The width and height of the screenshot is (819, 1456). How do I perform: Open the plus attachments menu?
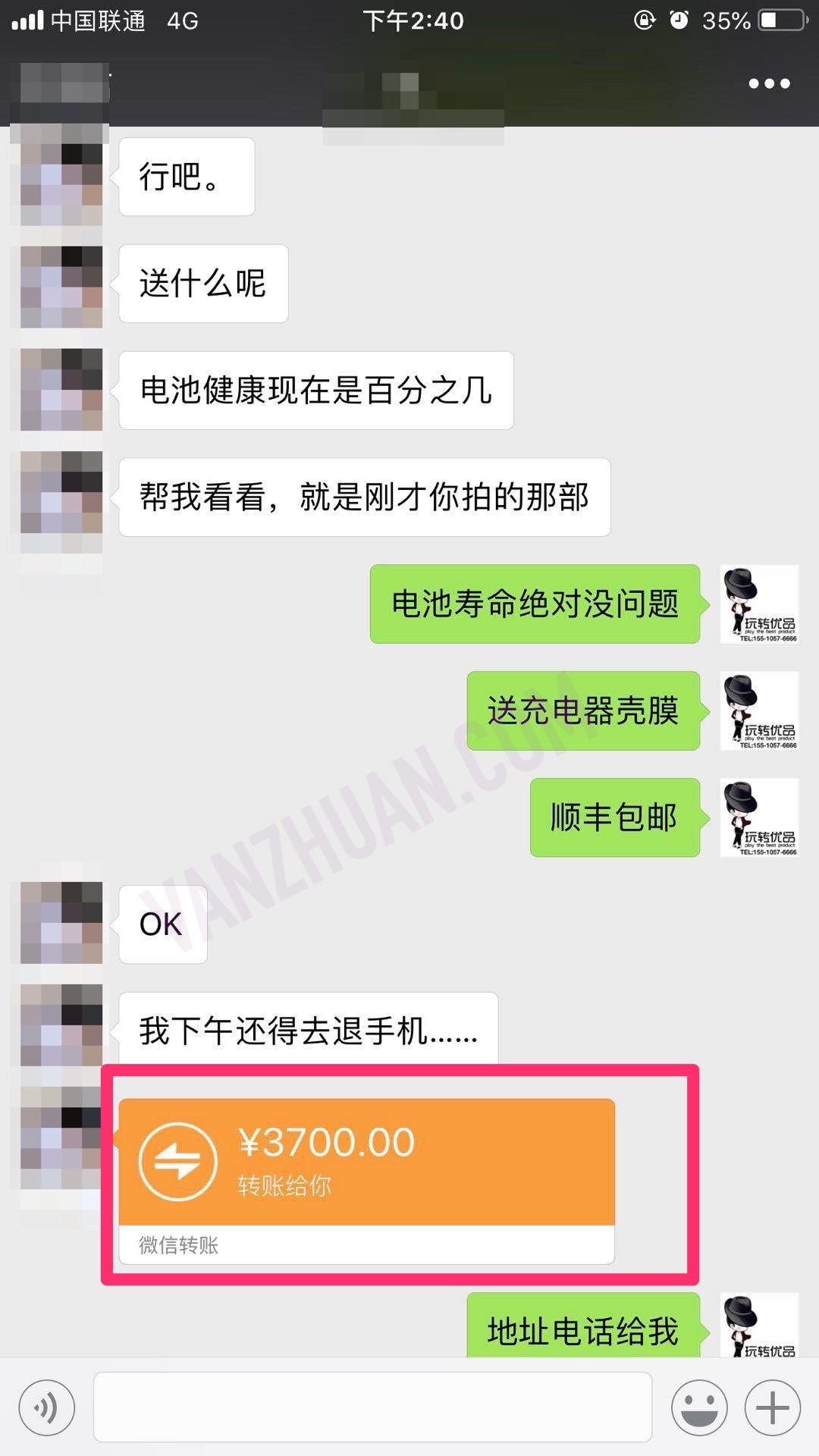point(772,1407)
